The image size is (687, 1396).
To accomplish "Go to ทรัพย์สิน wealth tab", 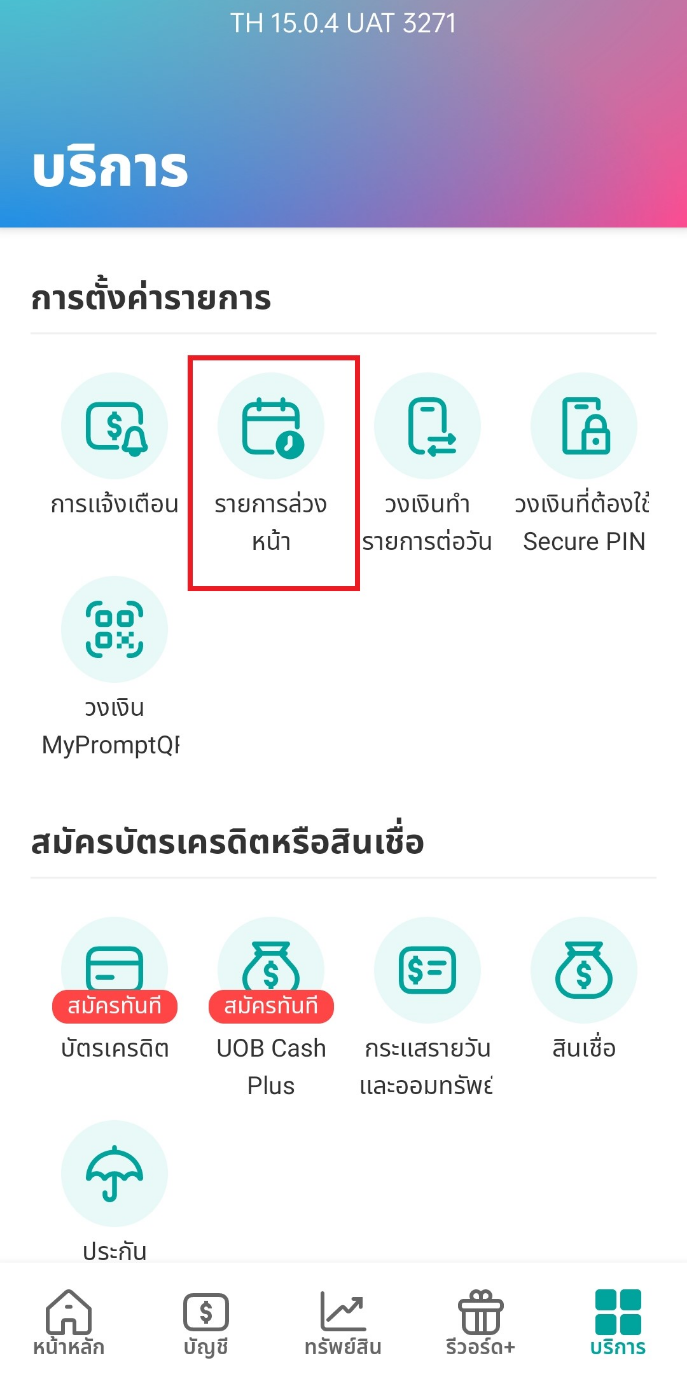I will [343, 1322].
